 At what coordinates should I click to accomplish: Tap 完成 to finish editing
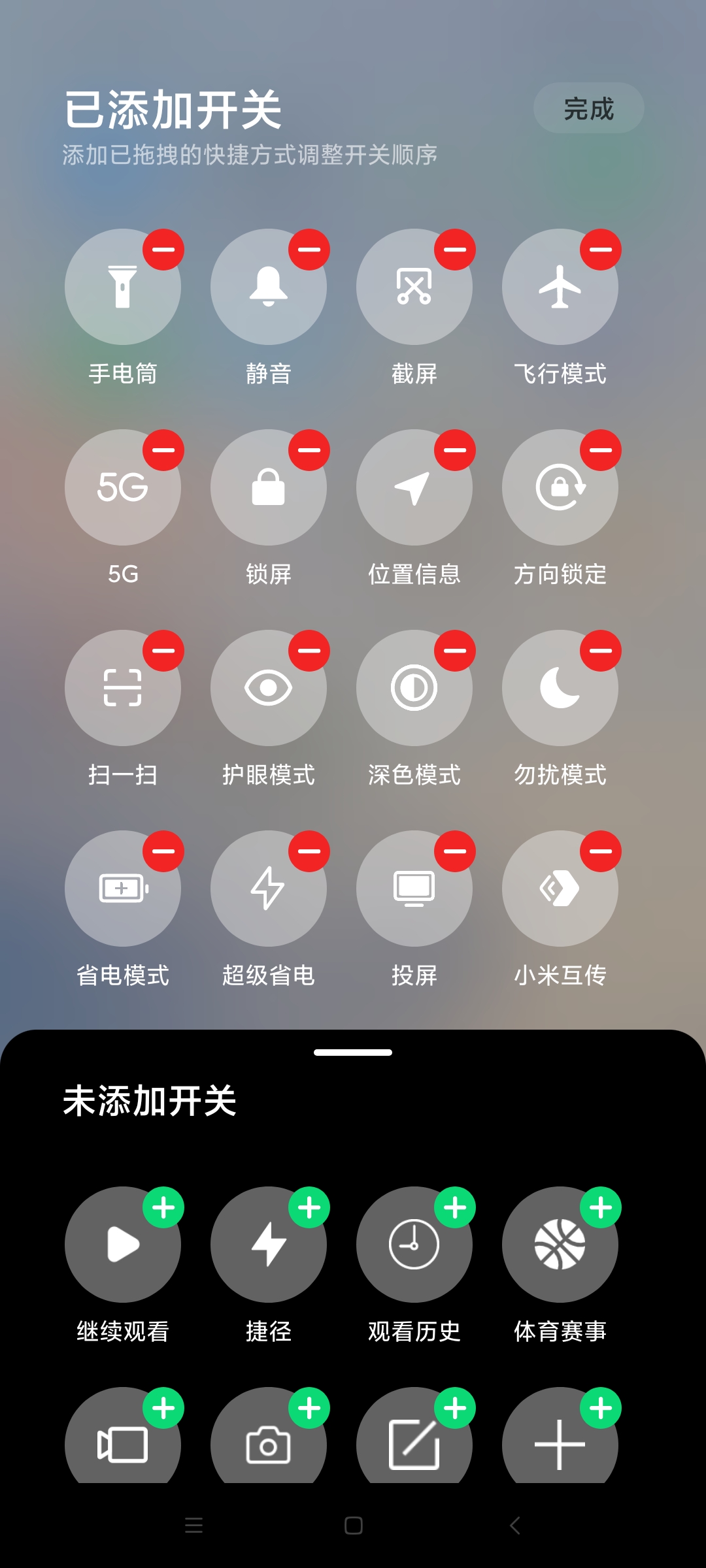[x=588, y=108]
